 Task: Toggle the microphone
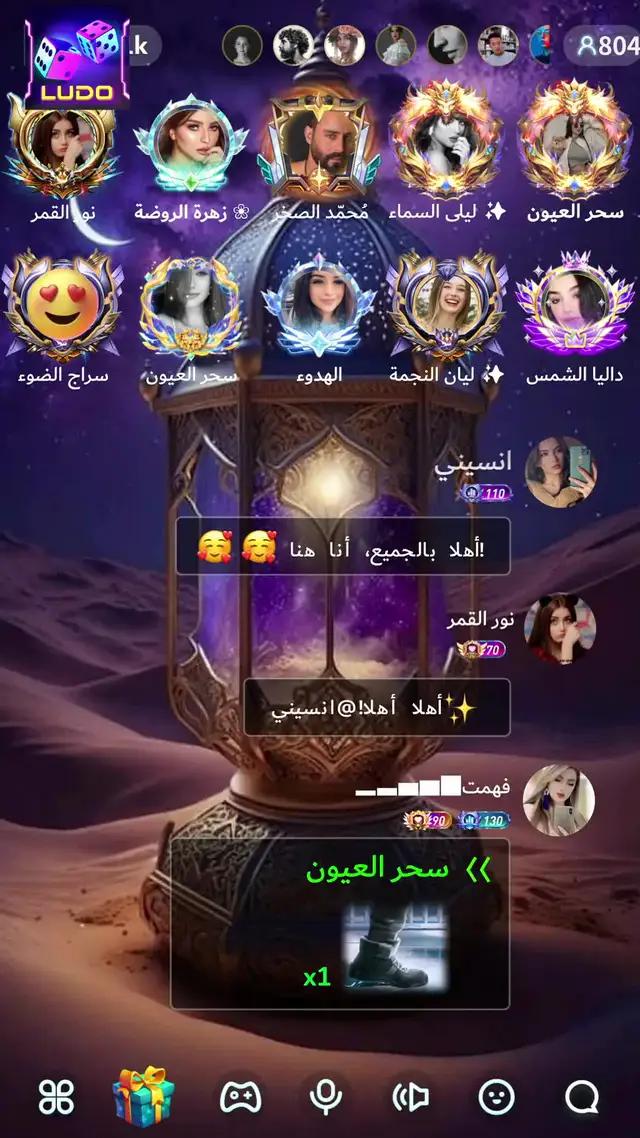click(326, 1097)
